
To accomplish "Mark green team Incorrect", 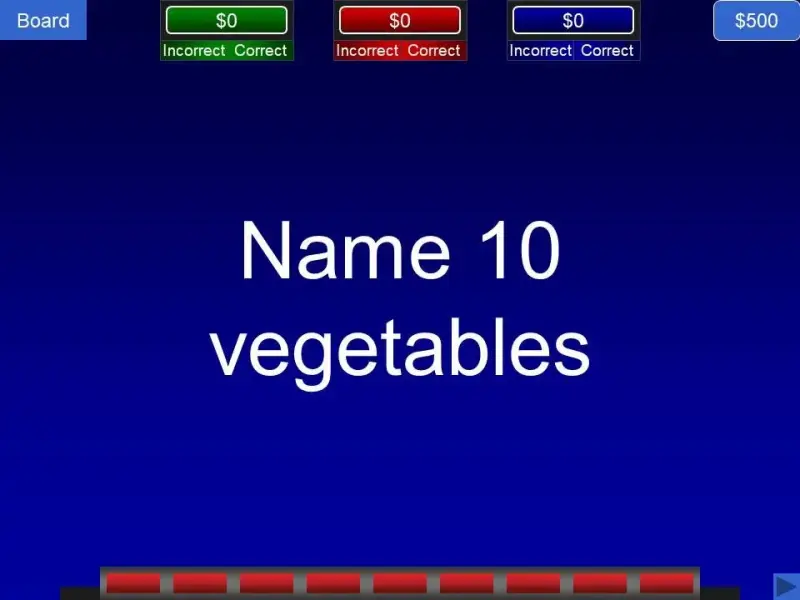I will tap(194, 51).
